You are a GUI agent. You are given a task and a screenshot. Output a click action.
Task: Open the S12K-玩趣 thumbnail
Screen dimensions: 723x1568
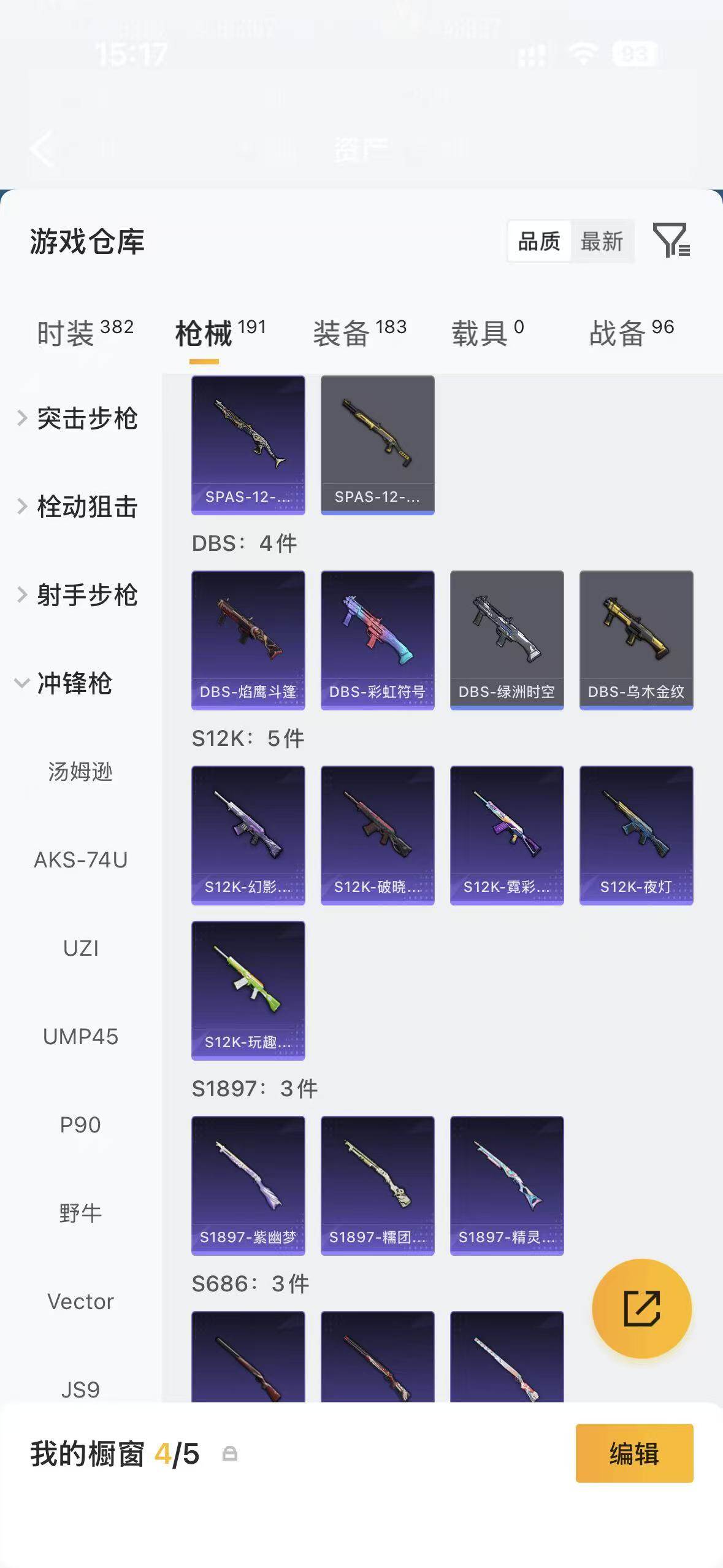click(x=248, y=992)
